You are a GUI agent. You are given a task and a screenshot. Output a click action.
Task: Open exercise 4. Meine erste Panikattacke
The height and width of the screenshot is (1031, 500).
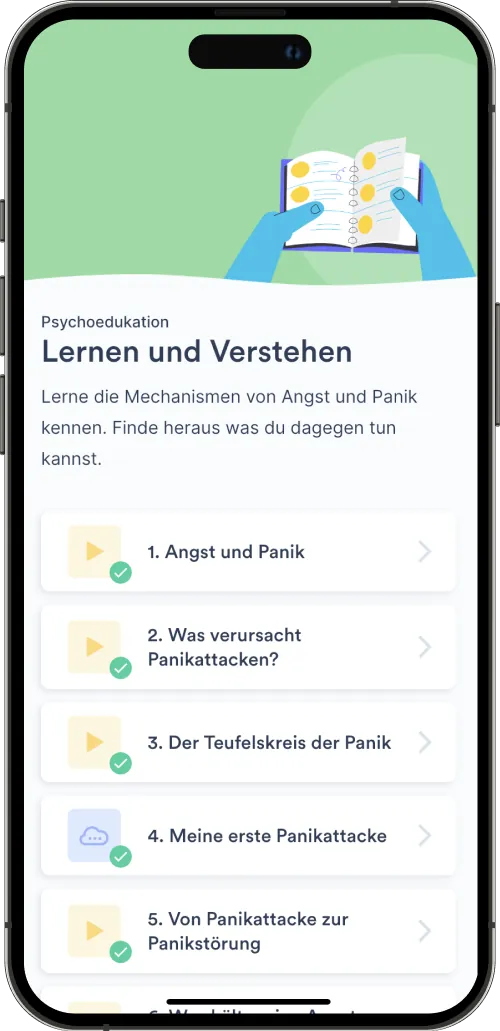click(248, 836)
